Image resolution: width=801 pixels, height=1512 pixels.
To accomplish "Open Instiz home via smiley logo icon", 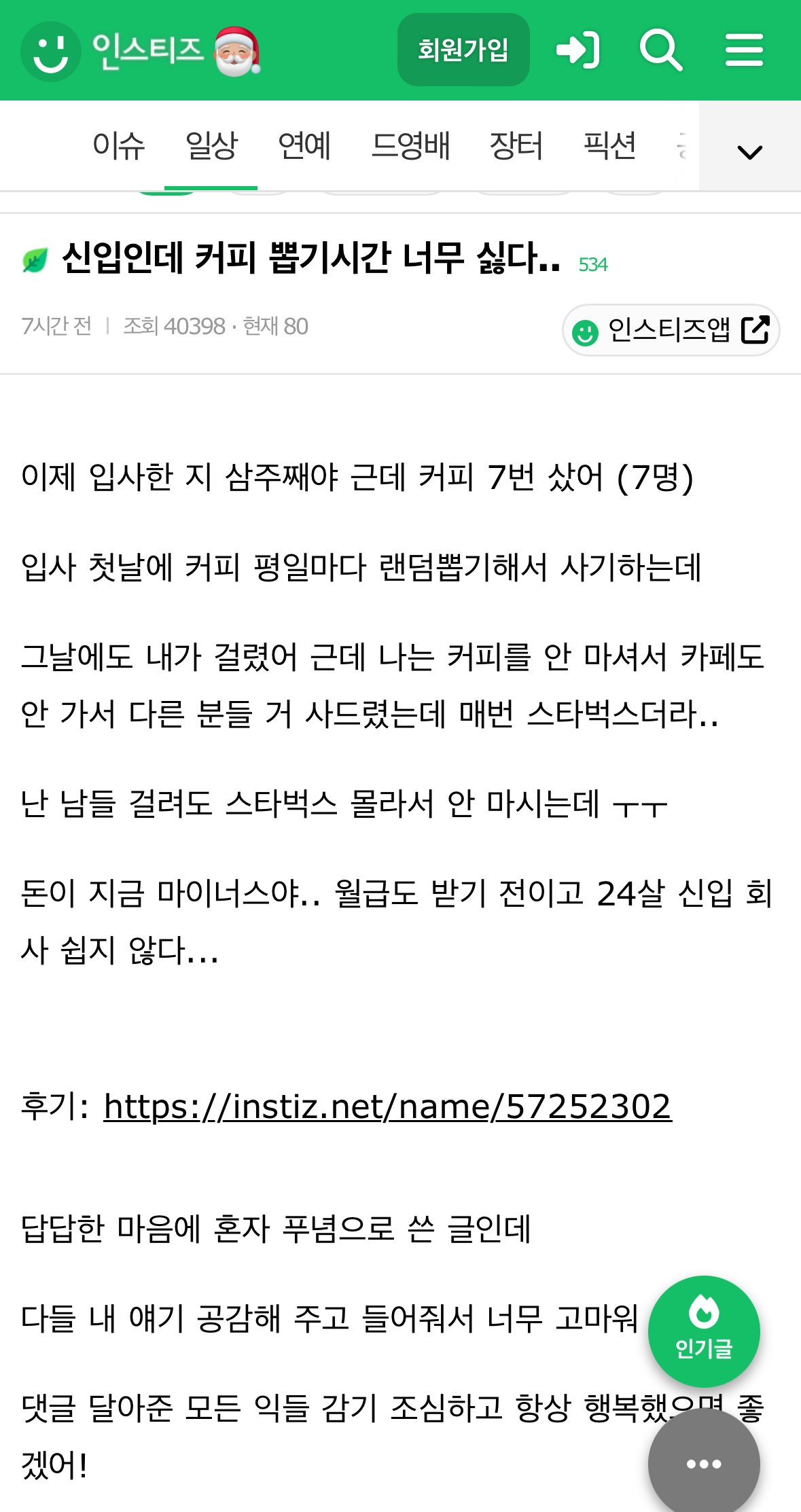I will (50, 51).
